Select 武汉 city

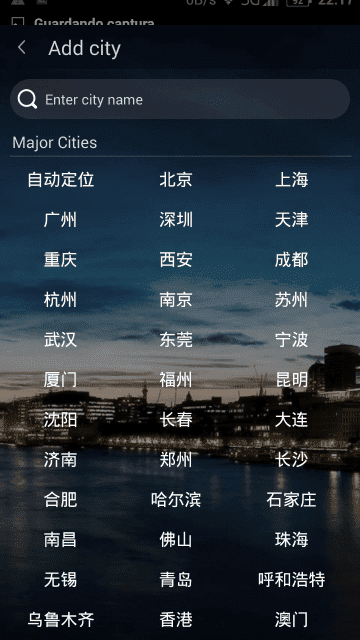(x=60, y=340)
